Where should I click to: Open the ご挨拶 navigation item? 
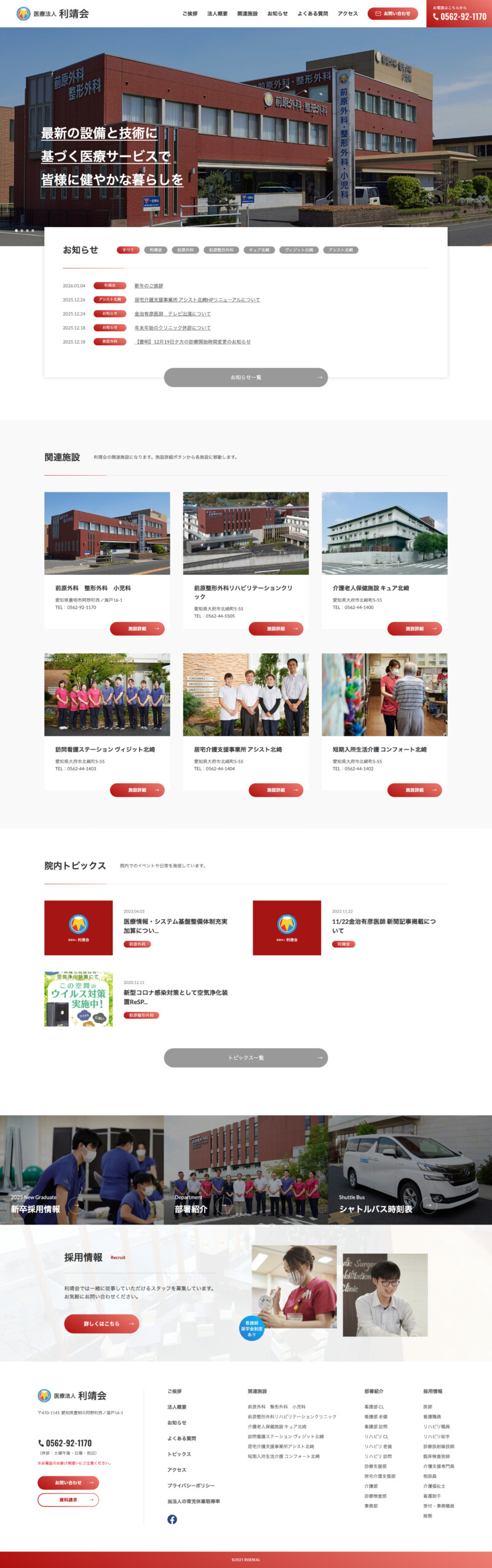pyautogui.click(x=189, y=14)
